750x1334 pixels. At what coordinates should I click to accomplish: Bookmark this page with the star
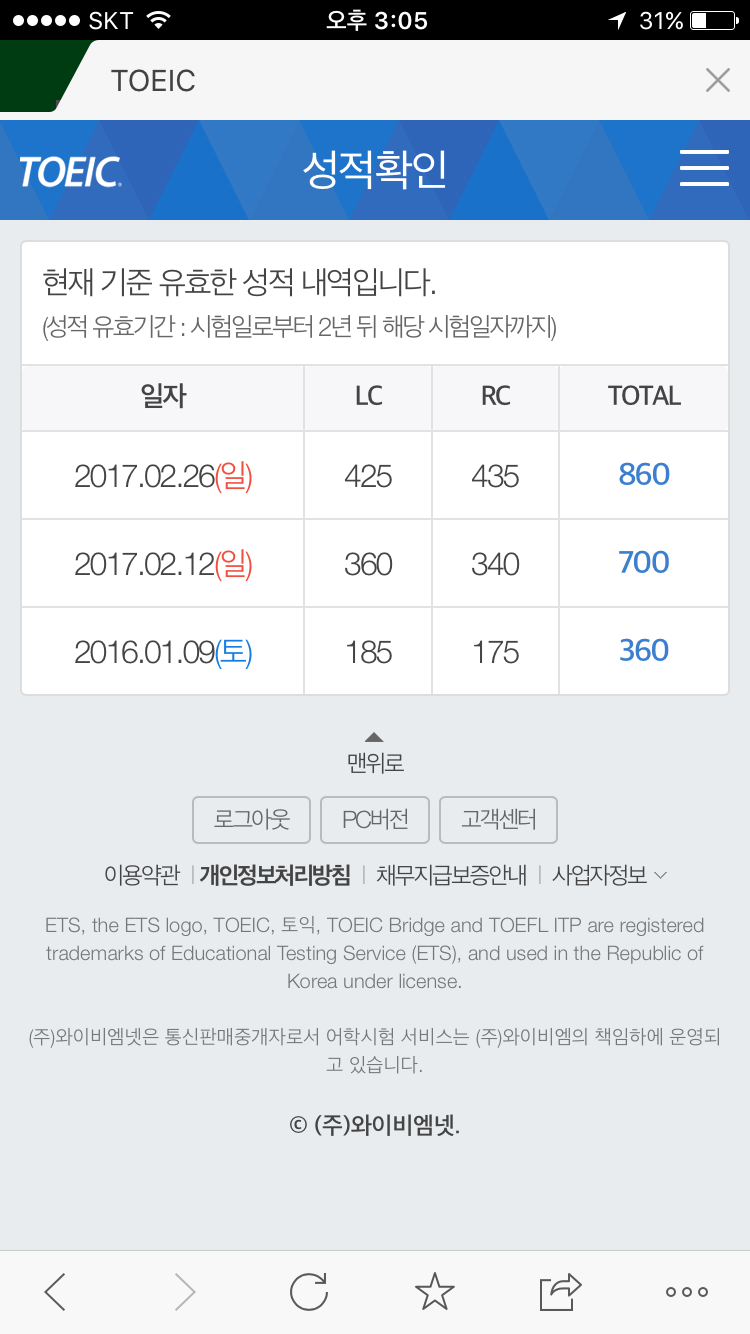(434, 1291)
